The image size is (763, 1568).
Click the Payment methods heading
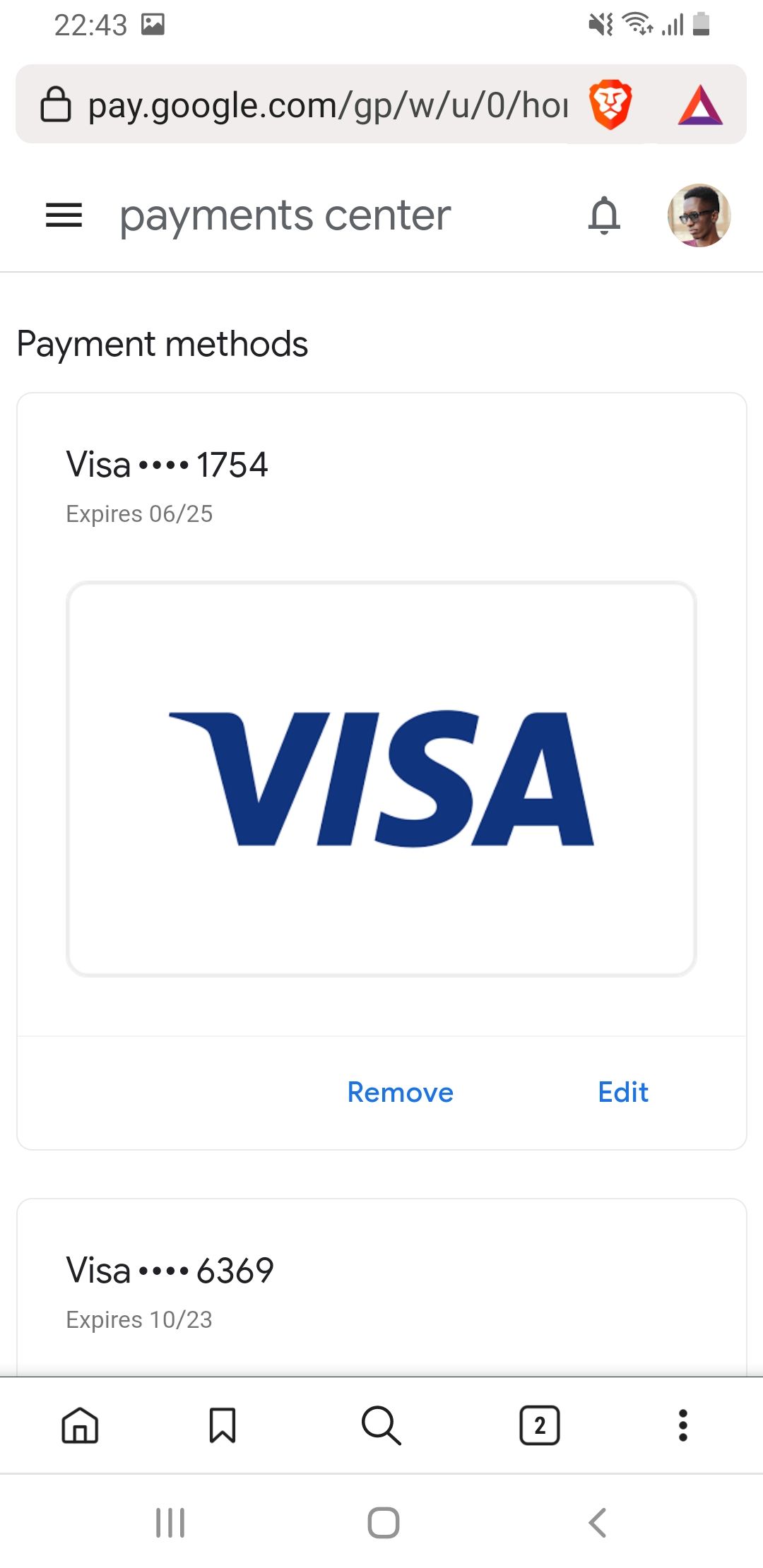pos(162,344)
